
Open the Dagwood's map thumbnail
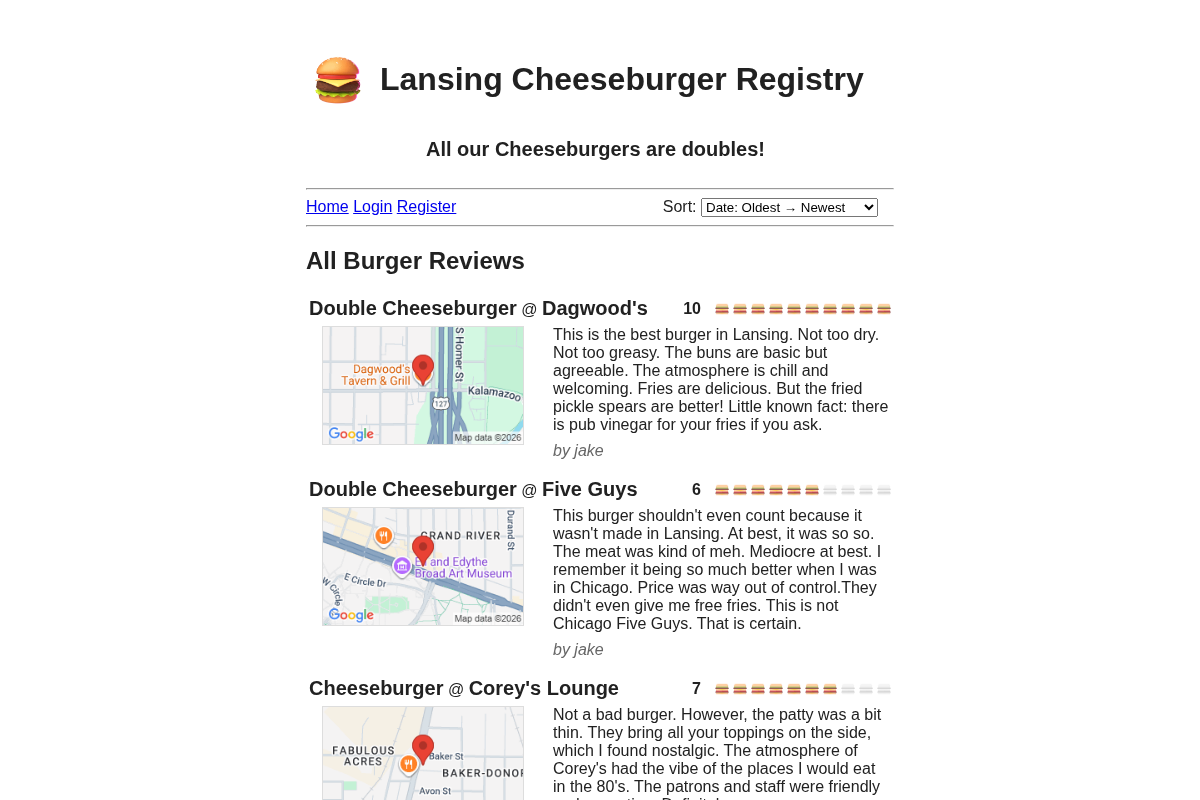pyautogui.click(x=423, y=386)
